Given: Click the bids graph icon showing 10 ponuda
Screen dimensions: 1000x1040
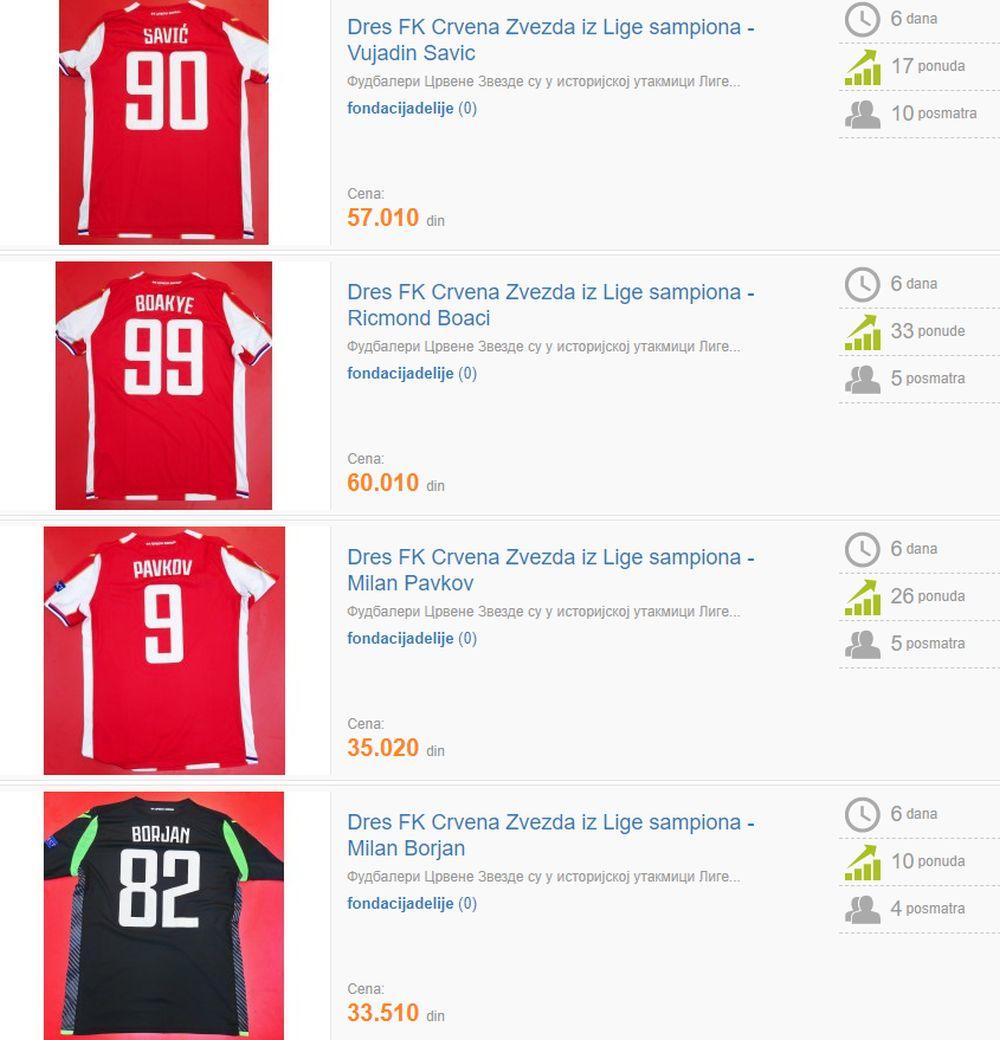Looking at the screenshot, I should [x=862, y=861].
